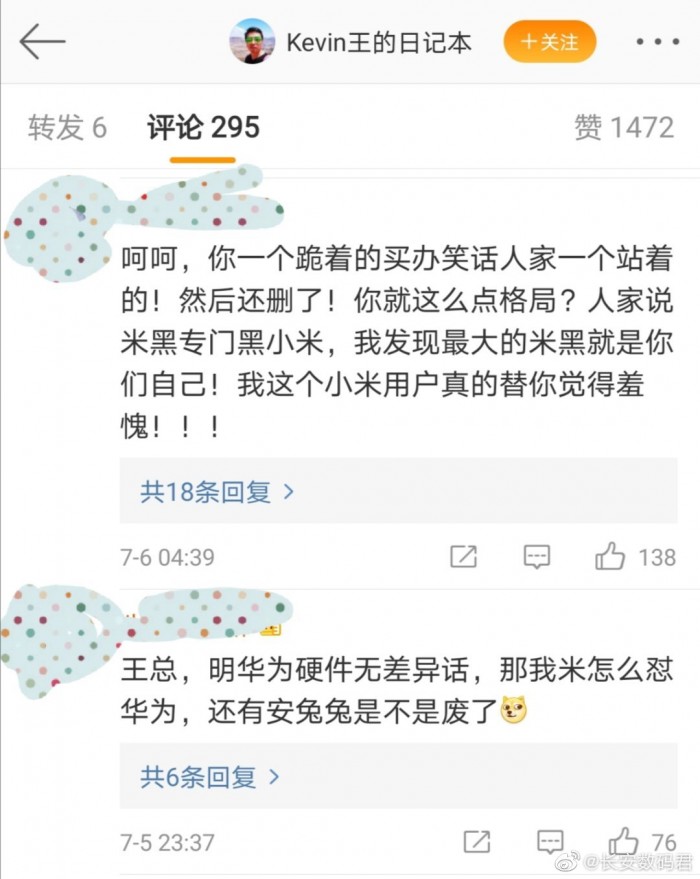The image size is (700, 879).
Task: Reply to the comment posted 7-6 04:39
Action: click(x=537, y=557)
